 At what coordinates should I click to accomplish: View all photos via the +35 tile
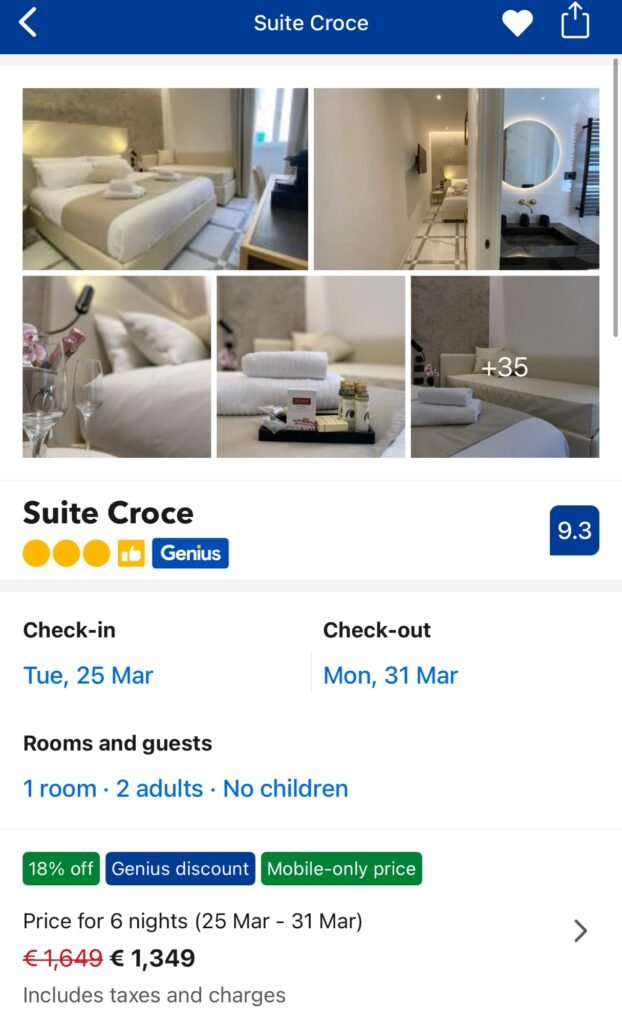[504, 367]
